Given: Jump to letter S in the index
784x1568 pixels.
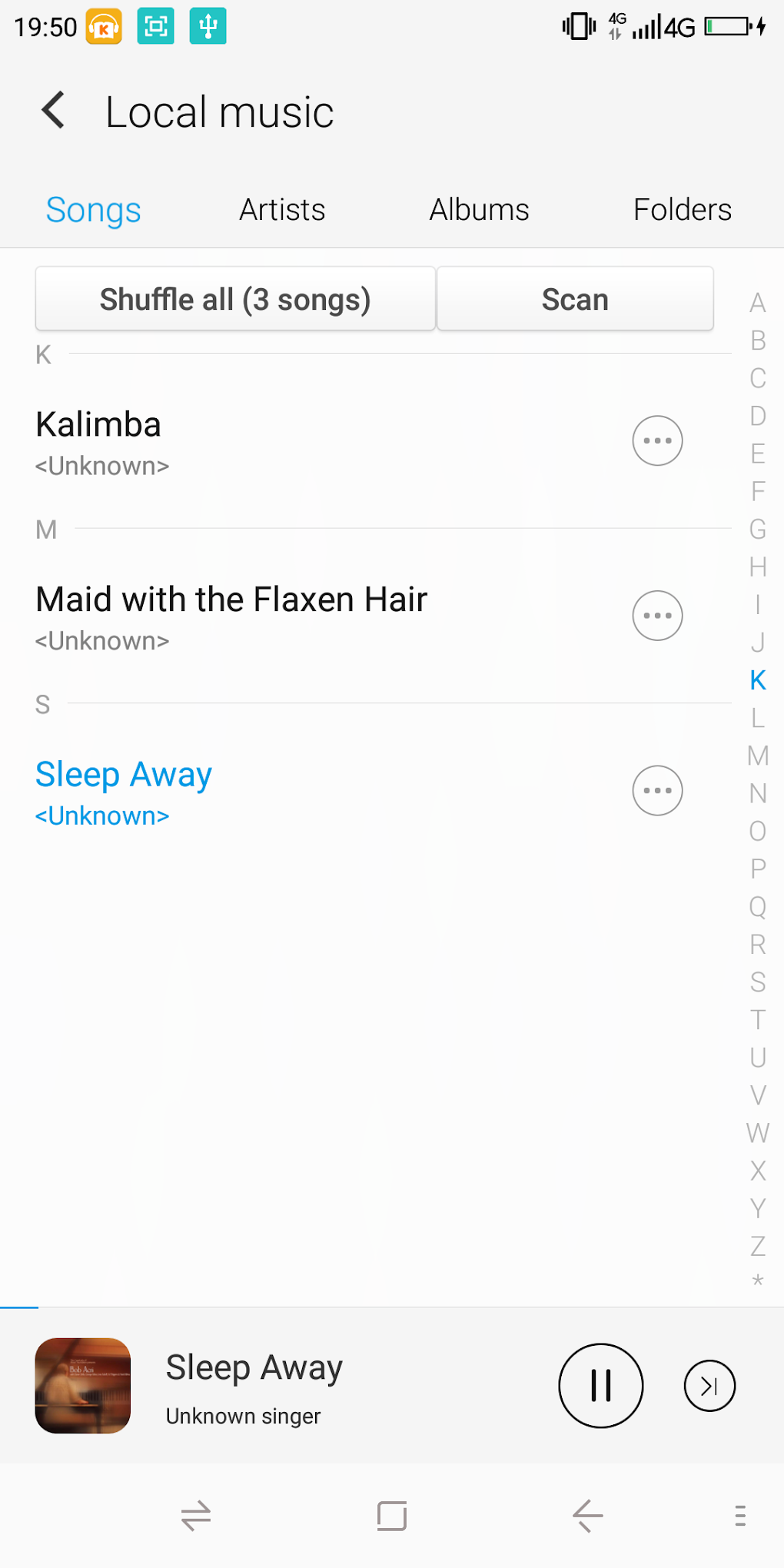Looking at the screenshot, I should pyautogui.click(x=757, y=982).
